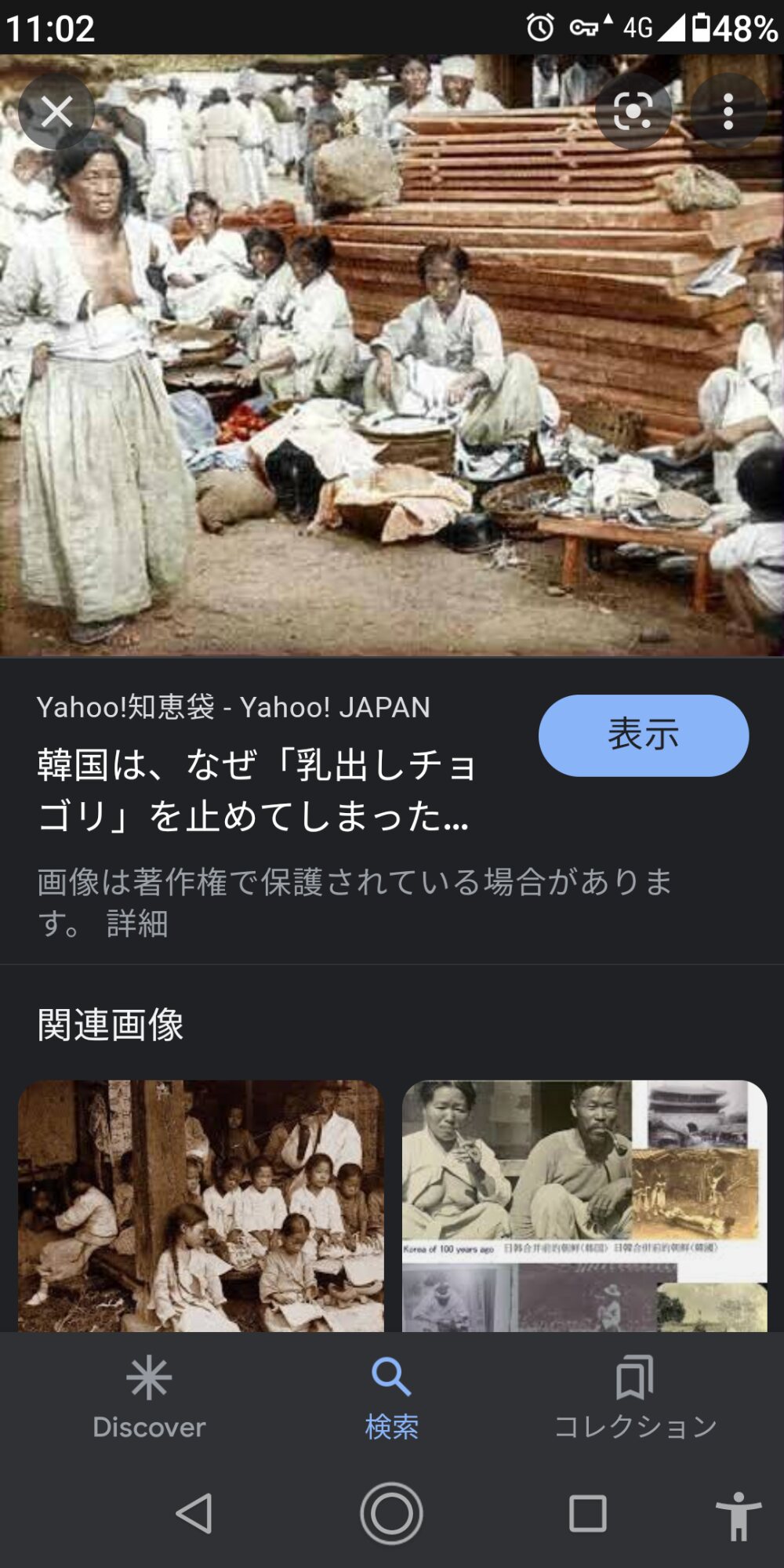
Task: Close the image viewer
Action: coord(56,112)
